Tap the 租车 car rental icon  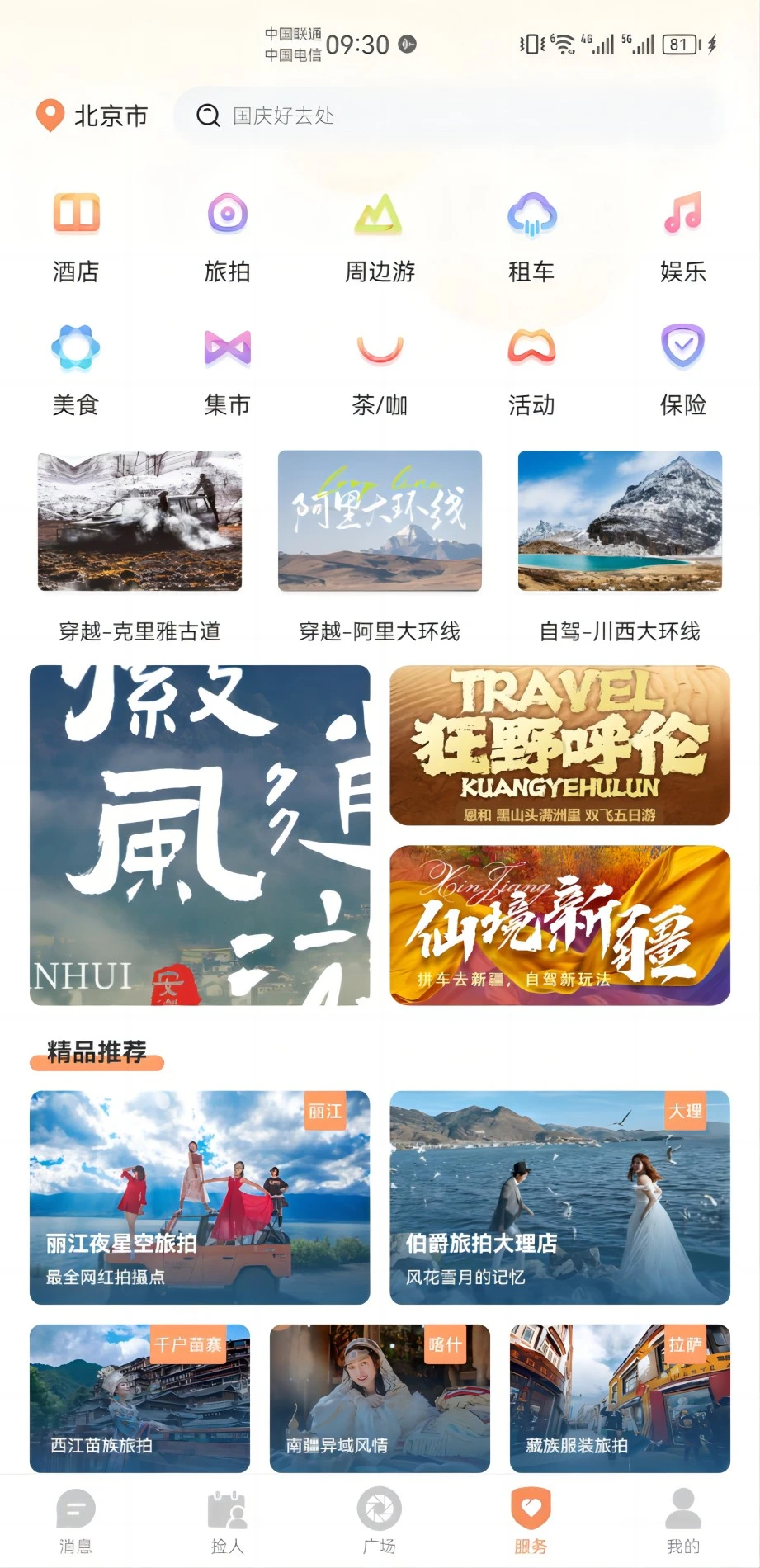point(531,235)
